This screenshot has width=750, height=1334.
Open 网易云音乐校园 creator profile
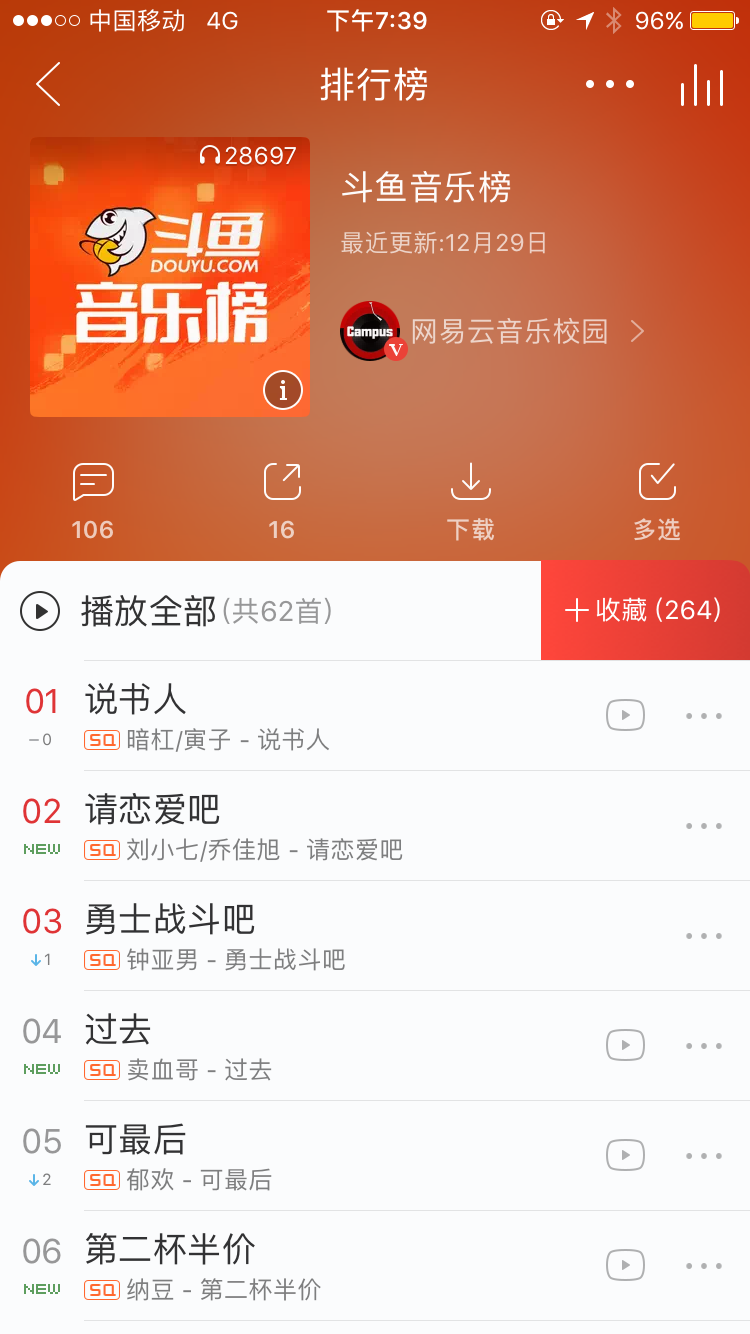coord(495,331)
